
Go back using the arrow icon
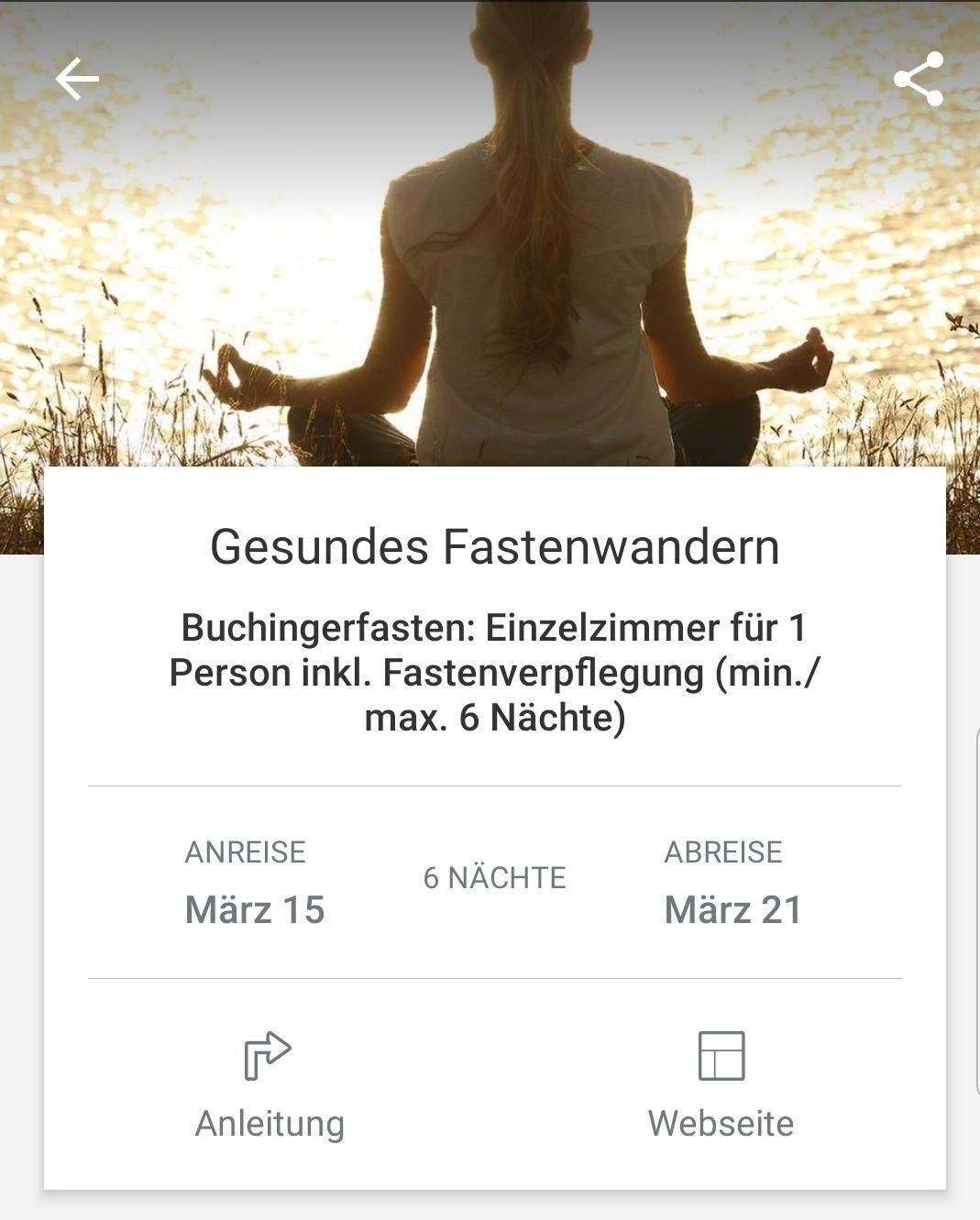tap(77, 80)
